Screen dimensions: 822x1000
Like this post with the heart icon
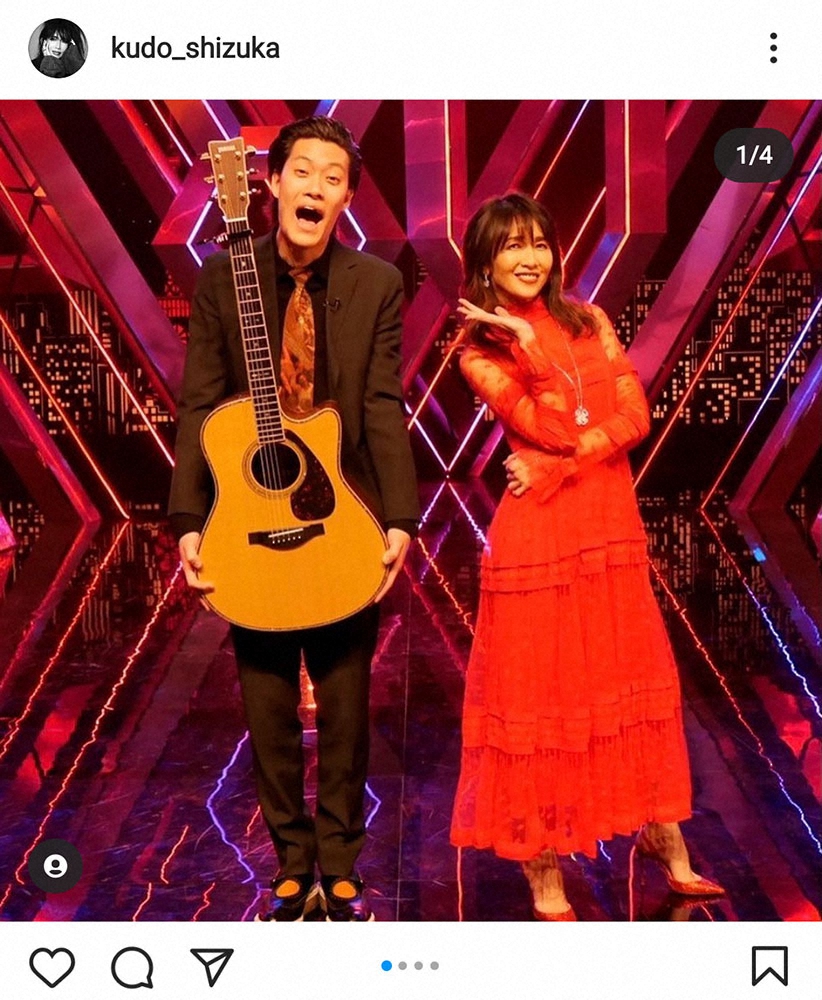click(51, 967)
